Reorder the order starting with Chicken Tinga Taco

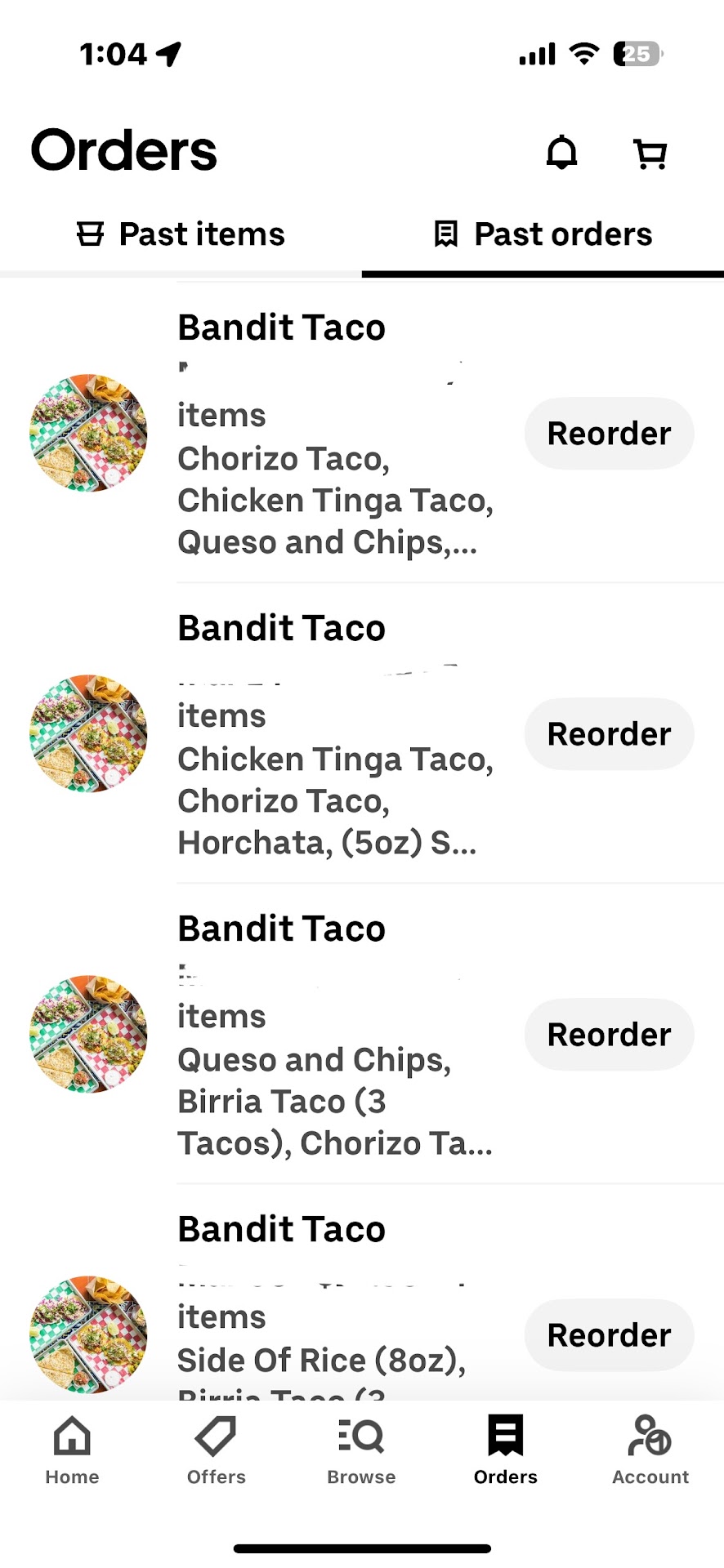click(x=609, y=734)
